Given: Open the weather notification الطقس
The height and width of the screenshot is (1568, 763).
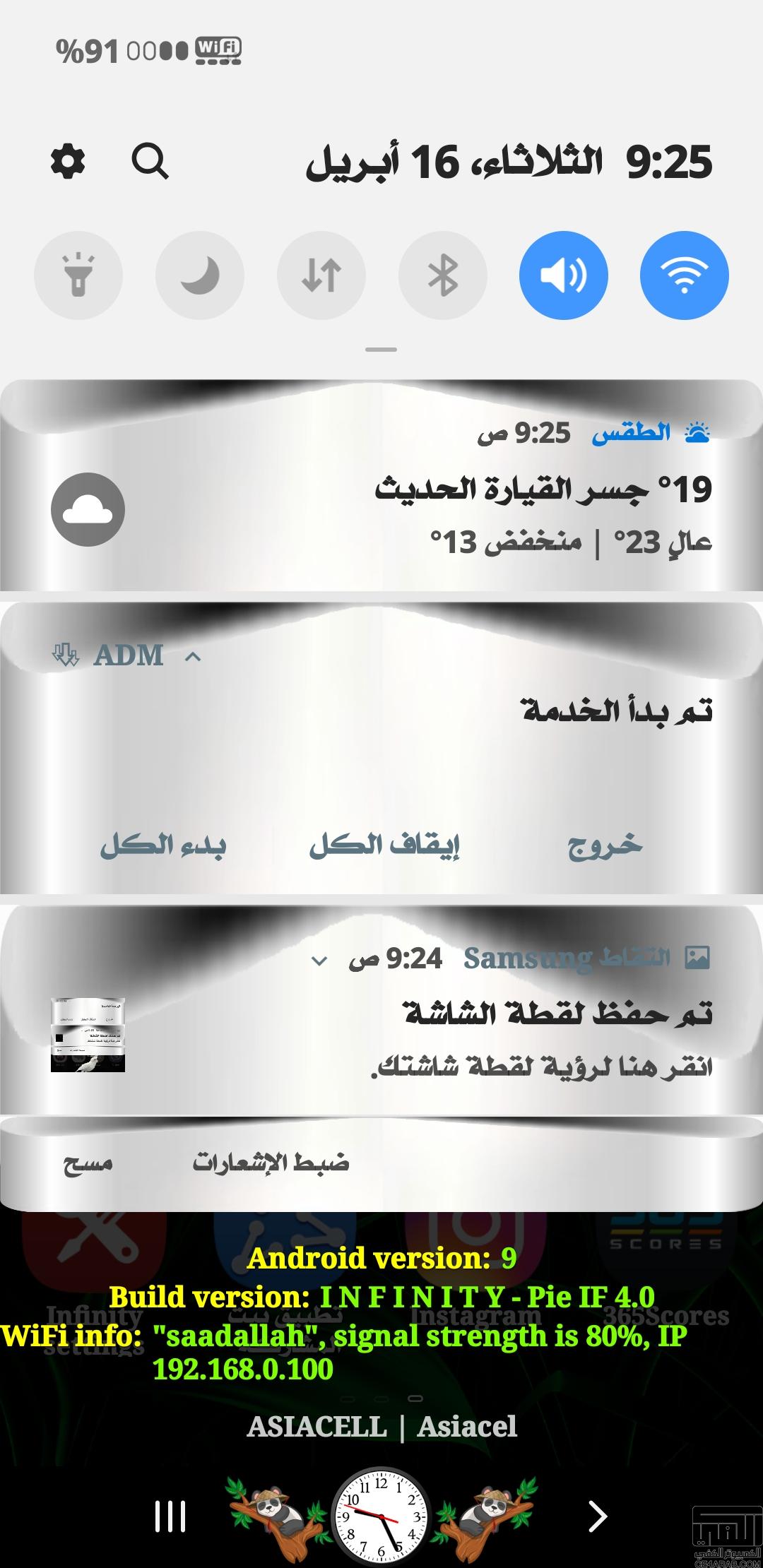Looking at the screenshot, I should point(381,486).
